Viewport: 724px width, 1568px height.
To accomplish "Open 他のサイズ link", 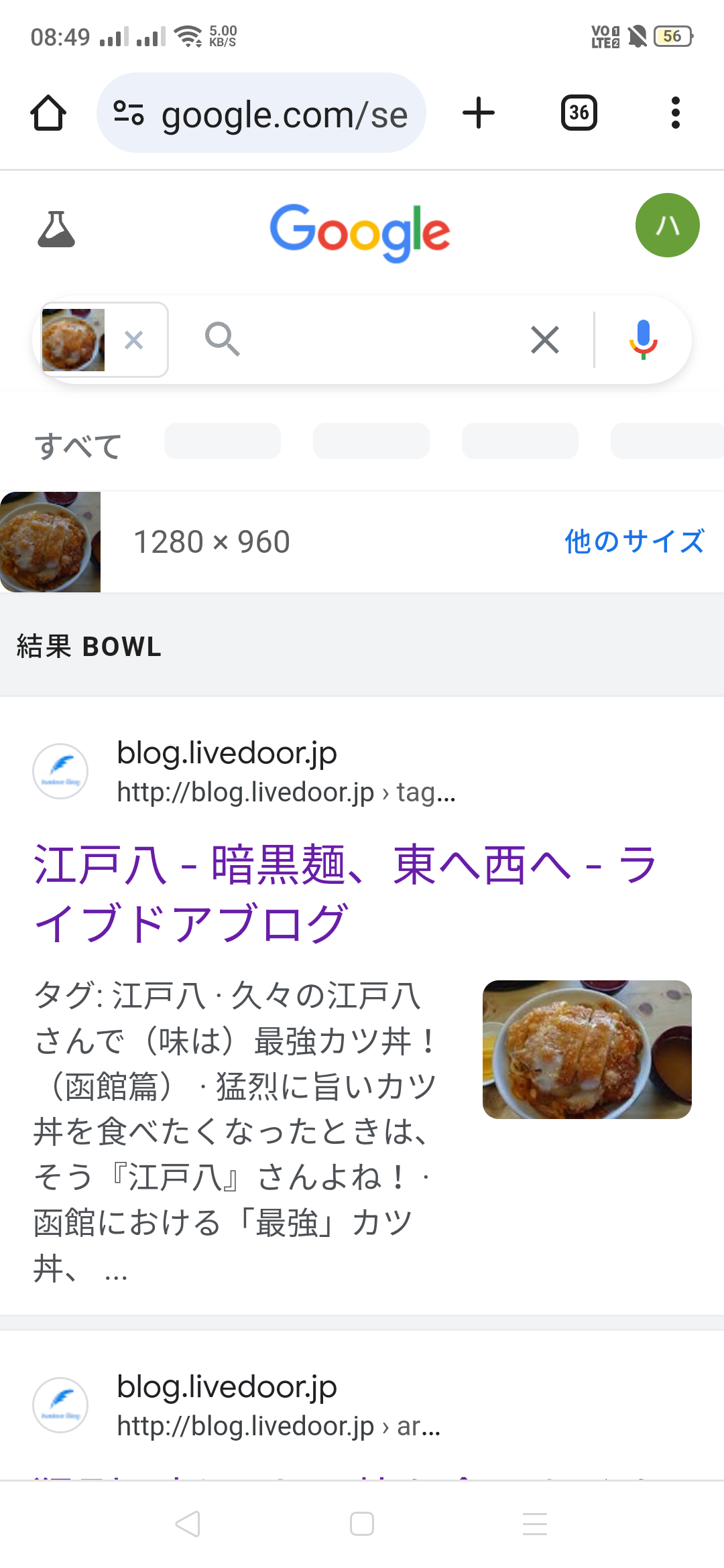I will coord(634,541).
